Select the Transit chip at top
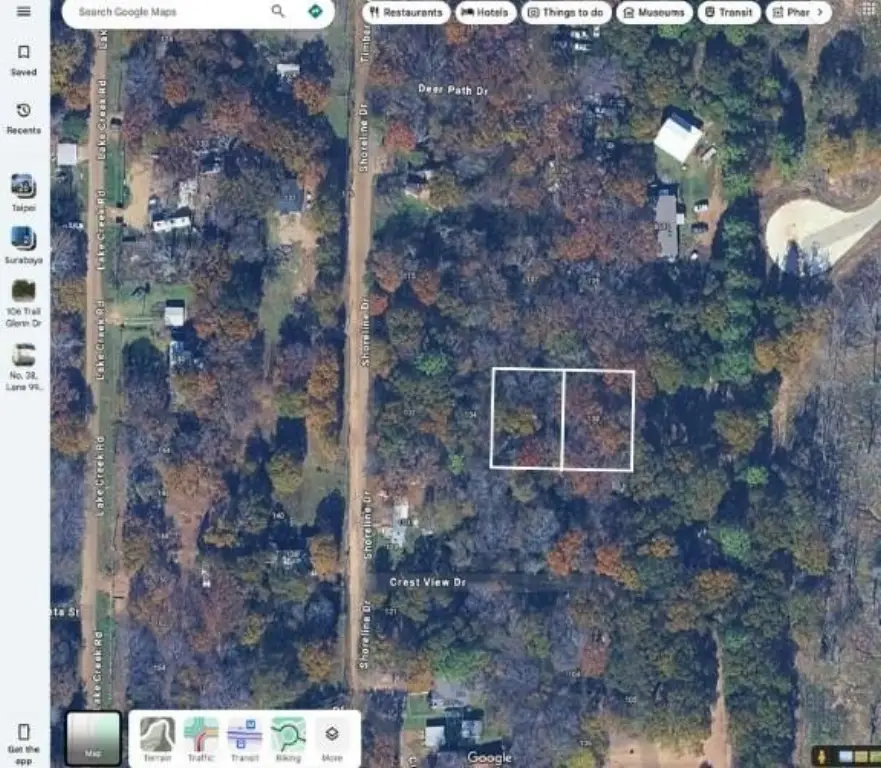This screenshot has width=881, height=768. coord(728,13)
